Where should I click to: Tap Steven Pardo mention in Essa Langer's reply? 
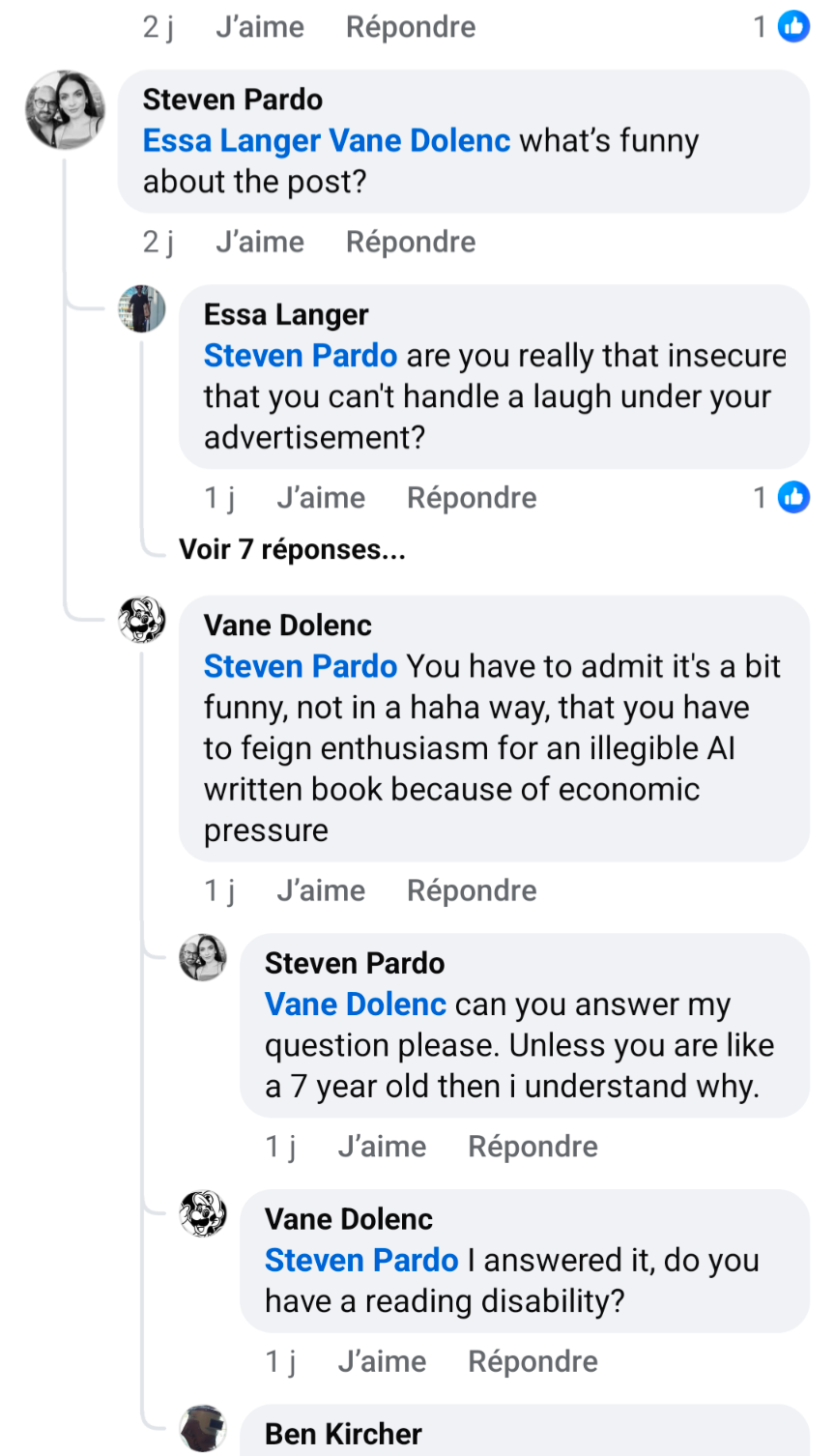(x=301, y=356)
